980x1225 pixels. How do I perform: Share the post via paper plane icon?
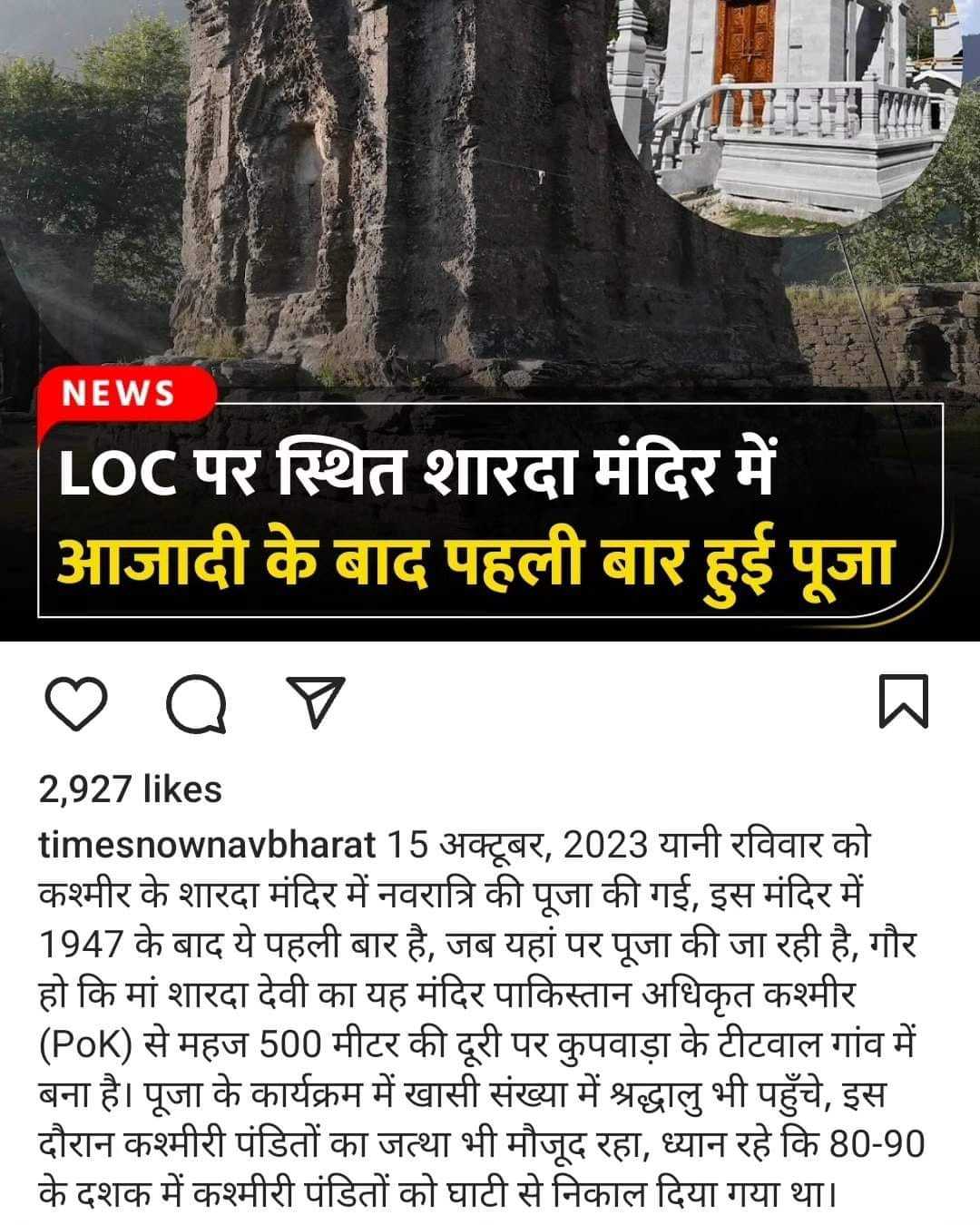pyautogui.click(x=314, y=702)
